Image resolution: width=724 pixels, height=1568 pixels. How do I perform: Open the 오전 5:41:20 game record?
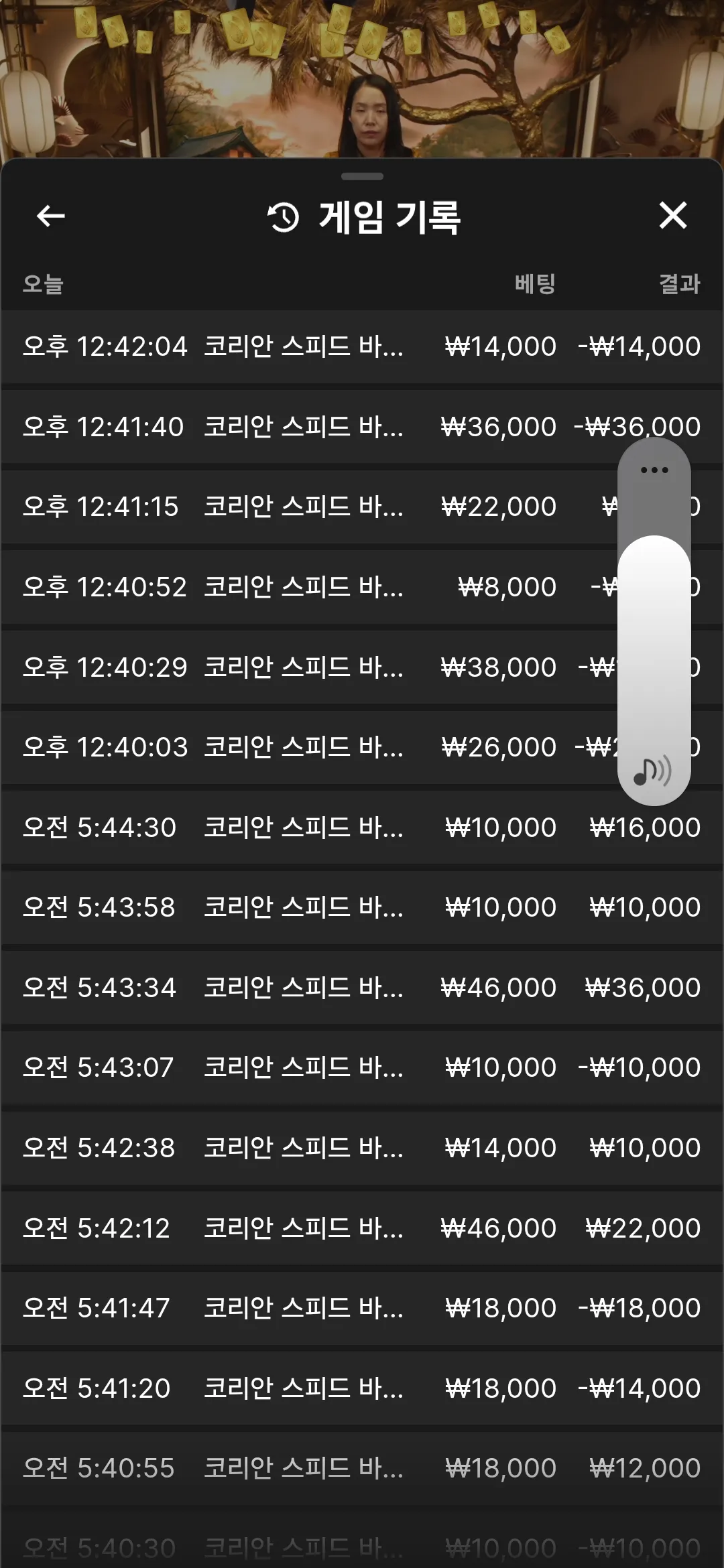coord(362,1388)
